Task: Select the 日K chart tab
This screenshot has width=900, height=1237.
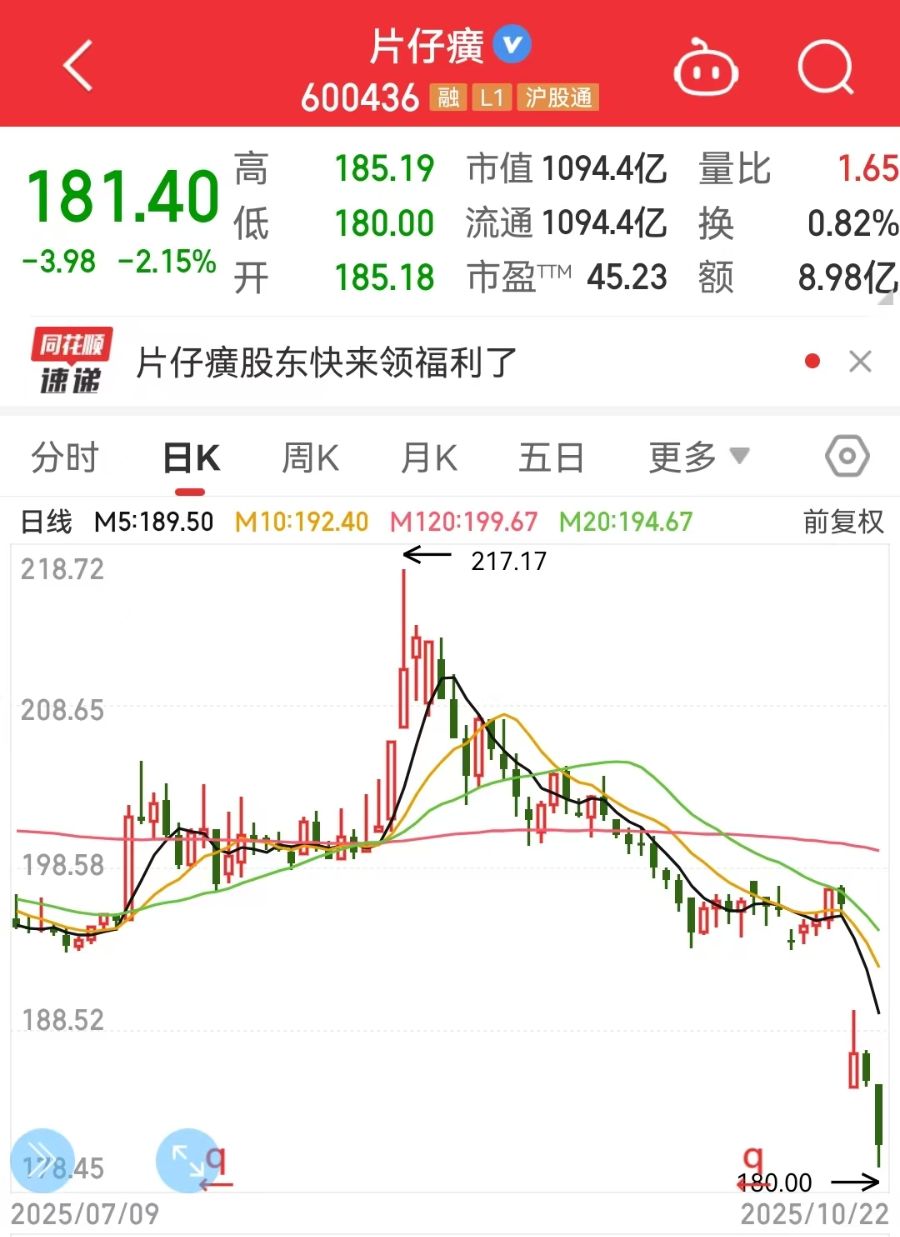Action: pos(190,458)
